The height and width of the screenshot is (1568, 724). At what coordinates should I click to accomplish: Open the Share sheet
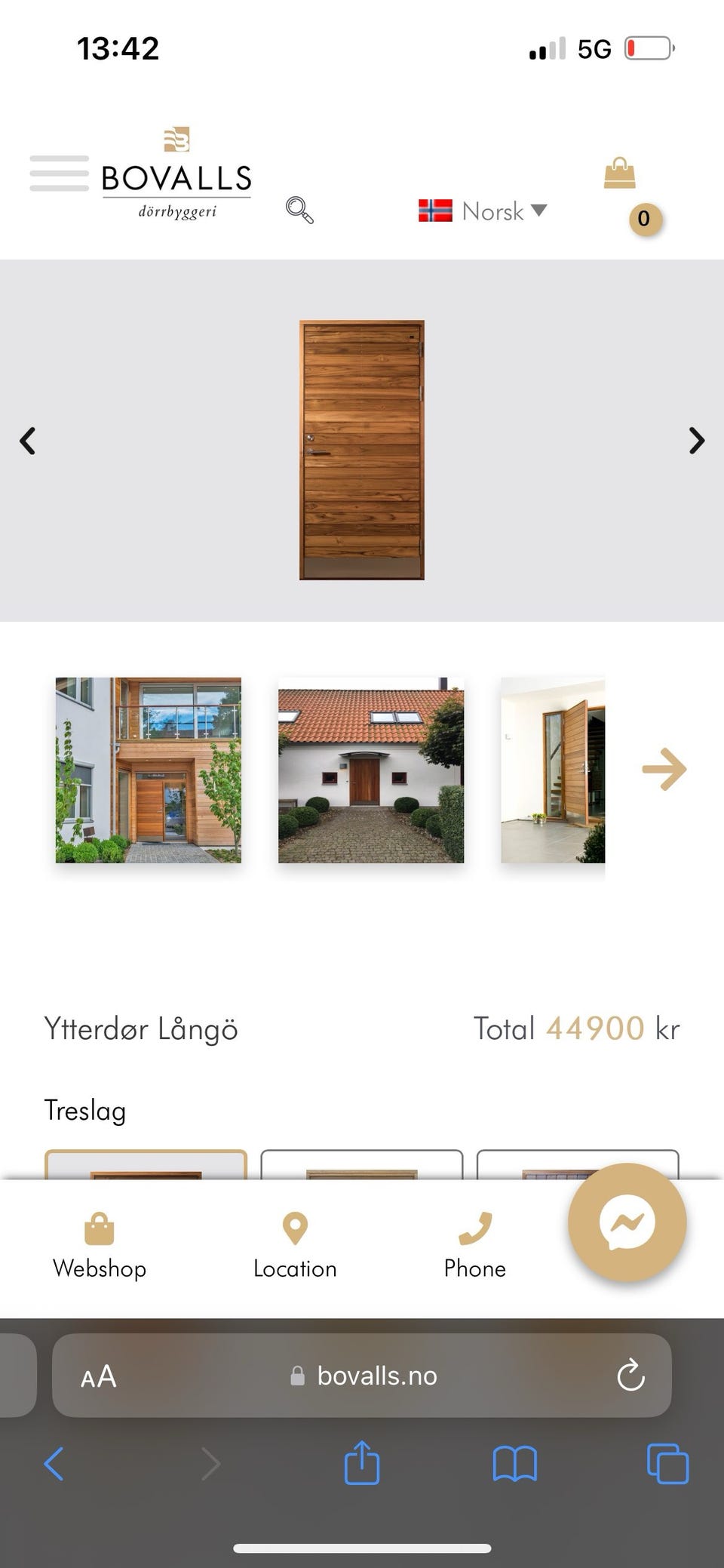362,1464
